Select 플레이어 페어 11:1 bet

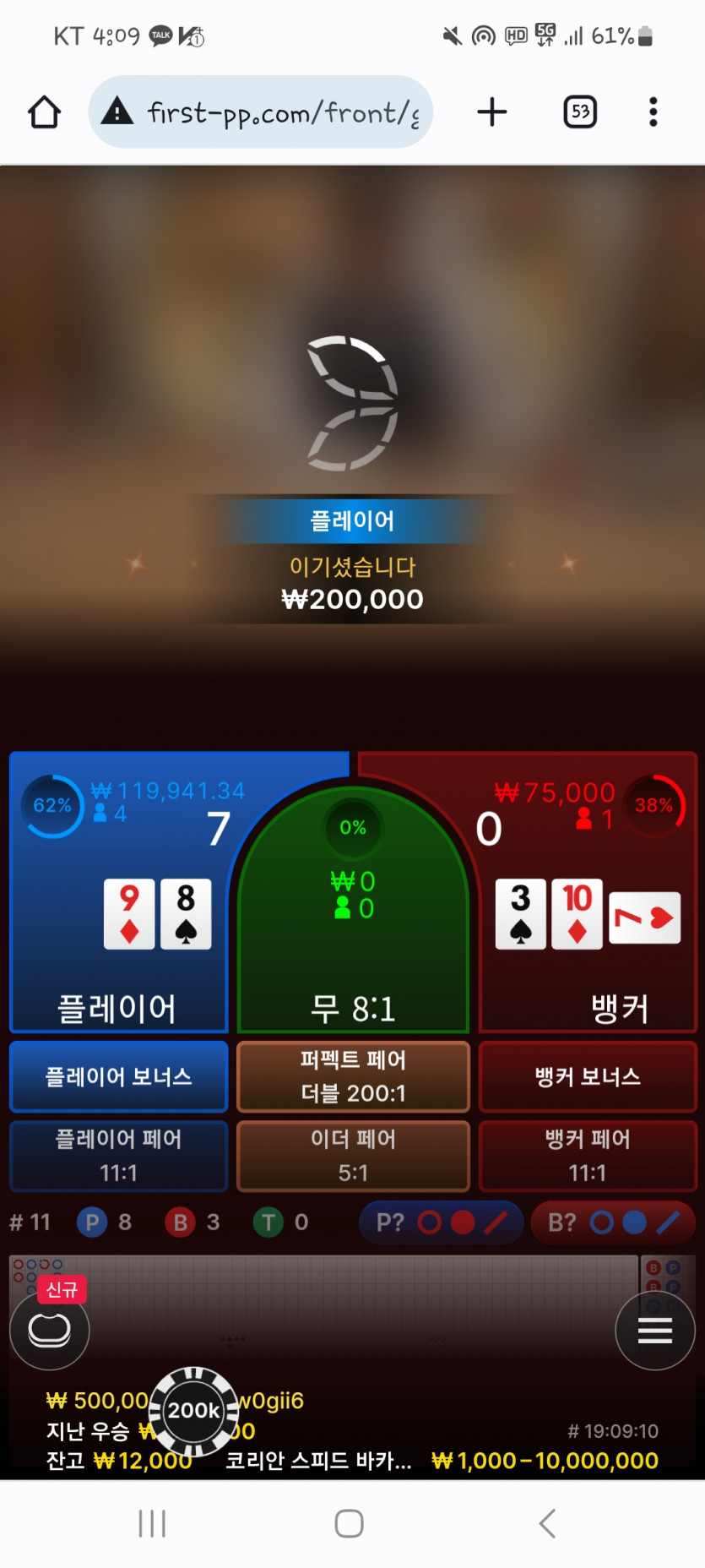click(118, 1156)
